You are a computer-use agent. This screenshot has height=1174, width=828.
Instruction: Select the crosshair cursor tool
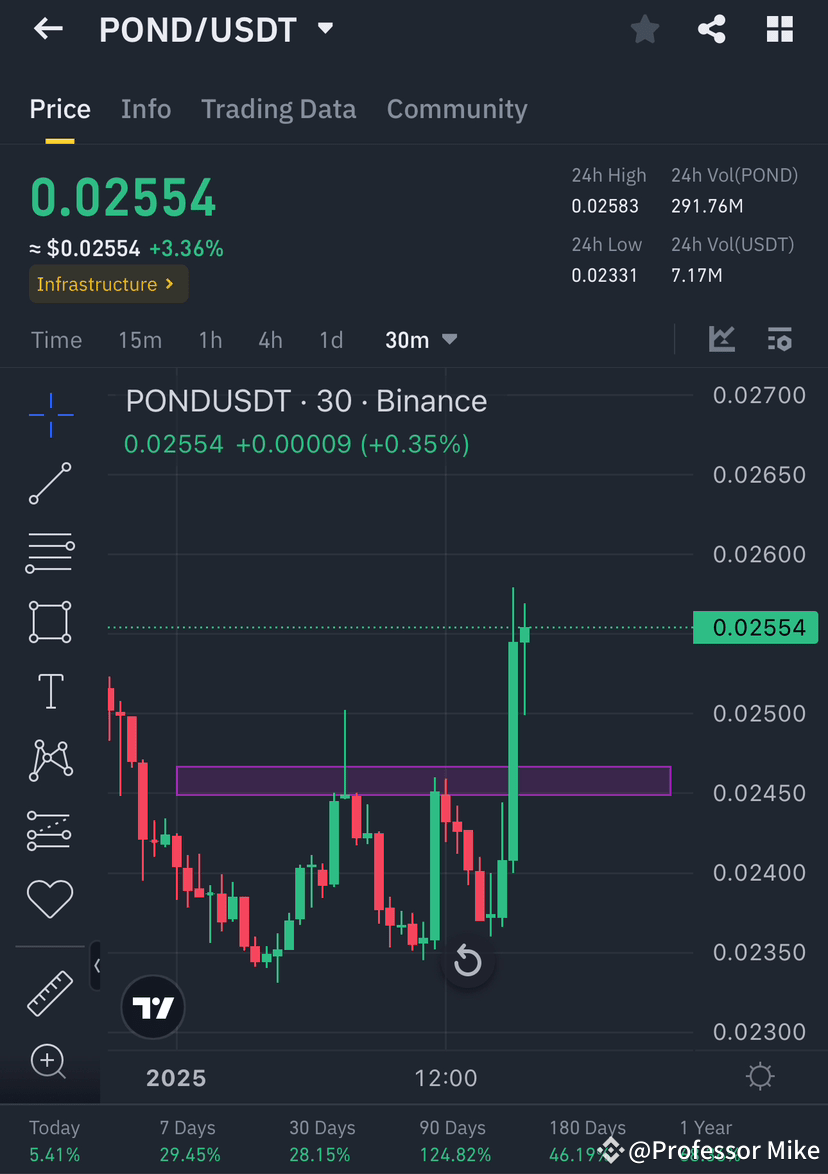point(50,415)
